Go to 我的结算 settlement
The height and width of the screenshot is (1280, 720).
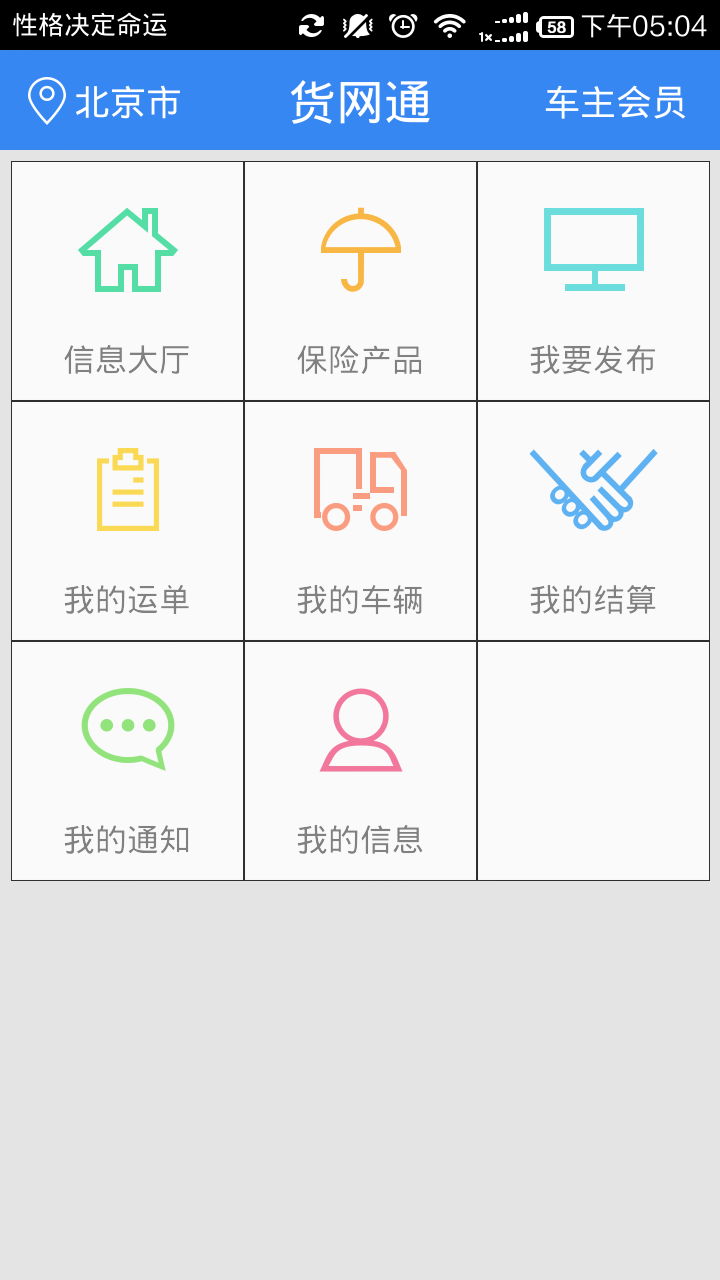click(x=593, y=521)
